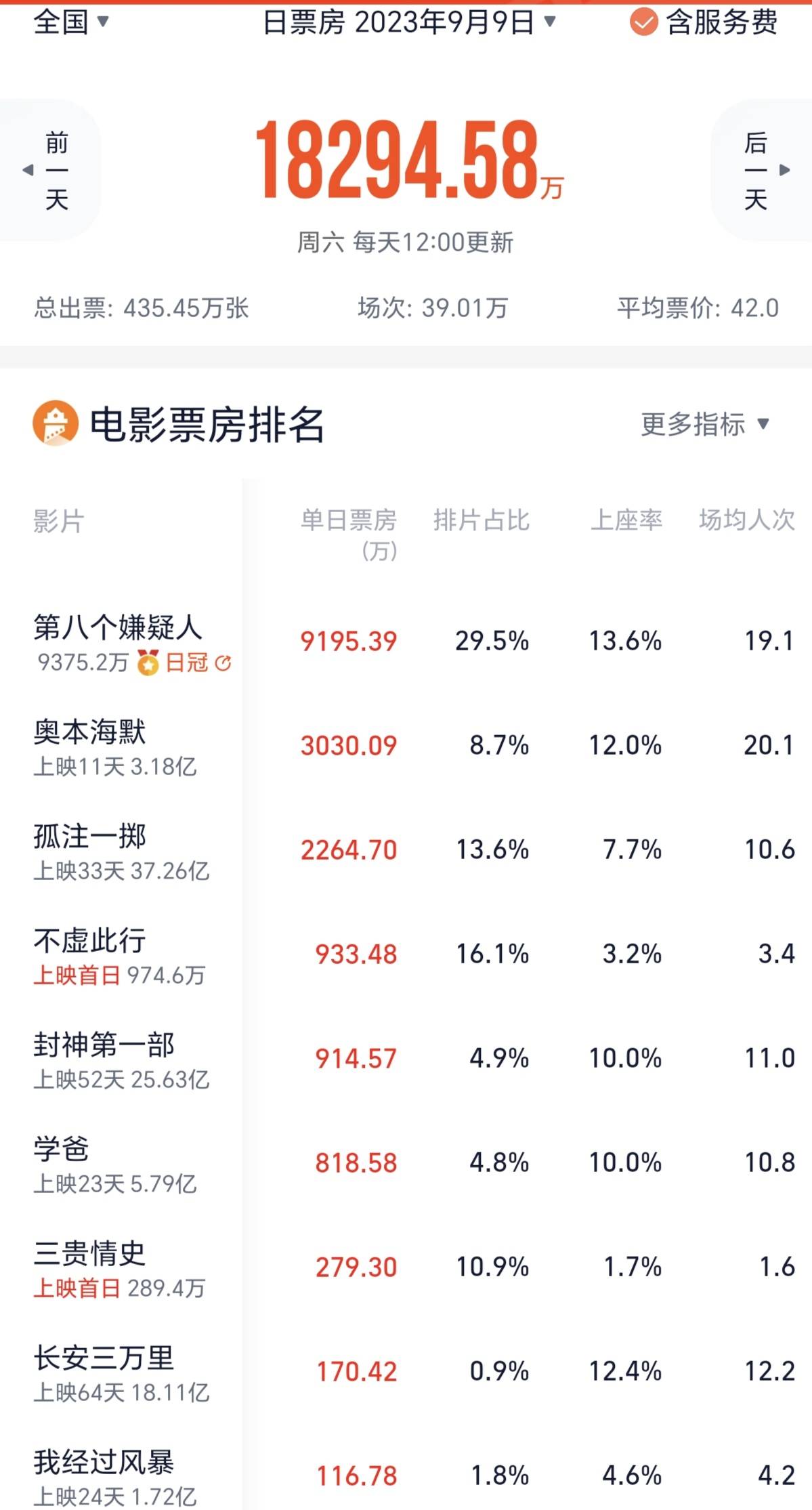
Task: Go to 后一天 box office
Action: [x=762, y=170]
